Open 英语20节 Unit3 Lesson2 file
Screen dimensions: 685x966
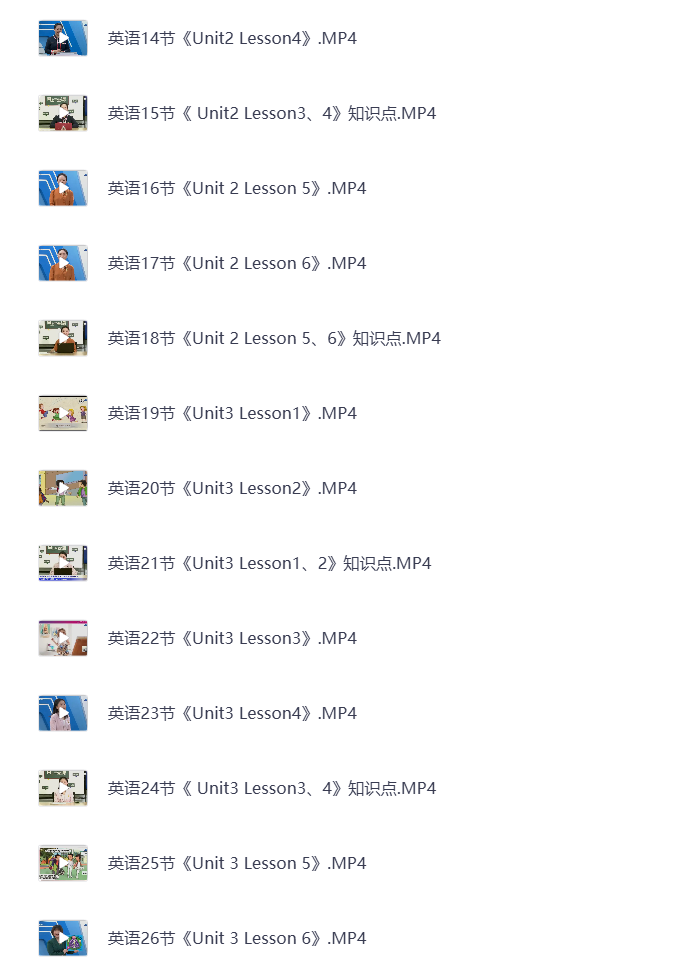pyautogui.click(x=232, y=489)
